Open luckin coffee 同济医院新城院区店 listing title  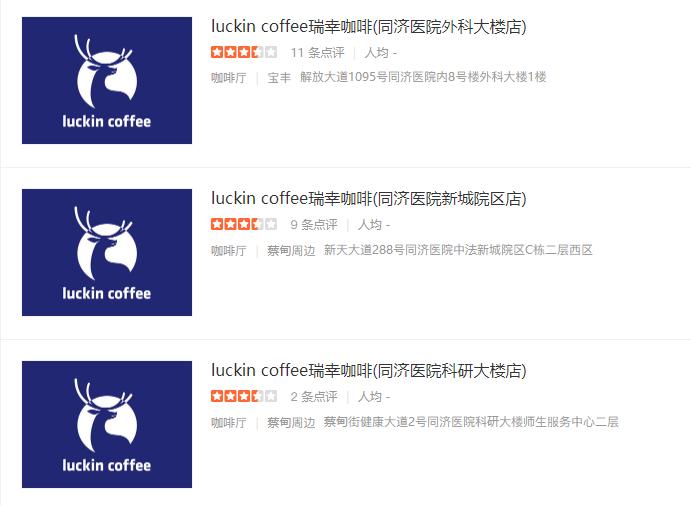point(368,199)
